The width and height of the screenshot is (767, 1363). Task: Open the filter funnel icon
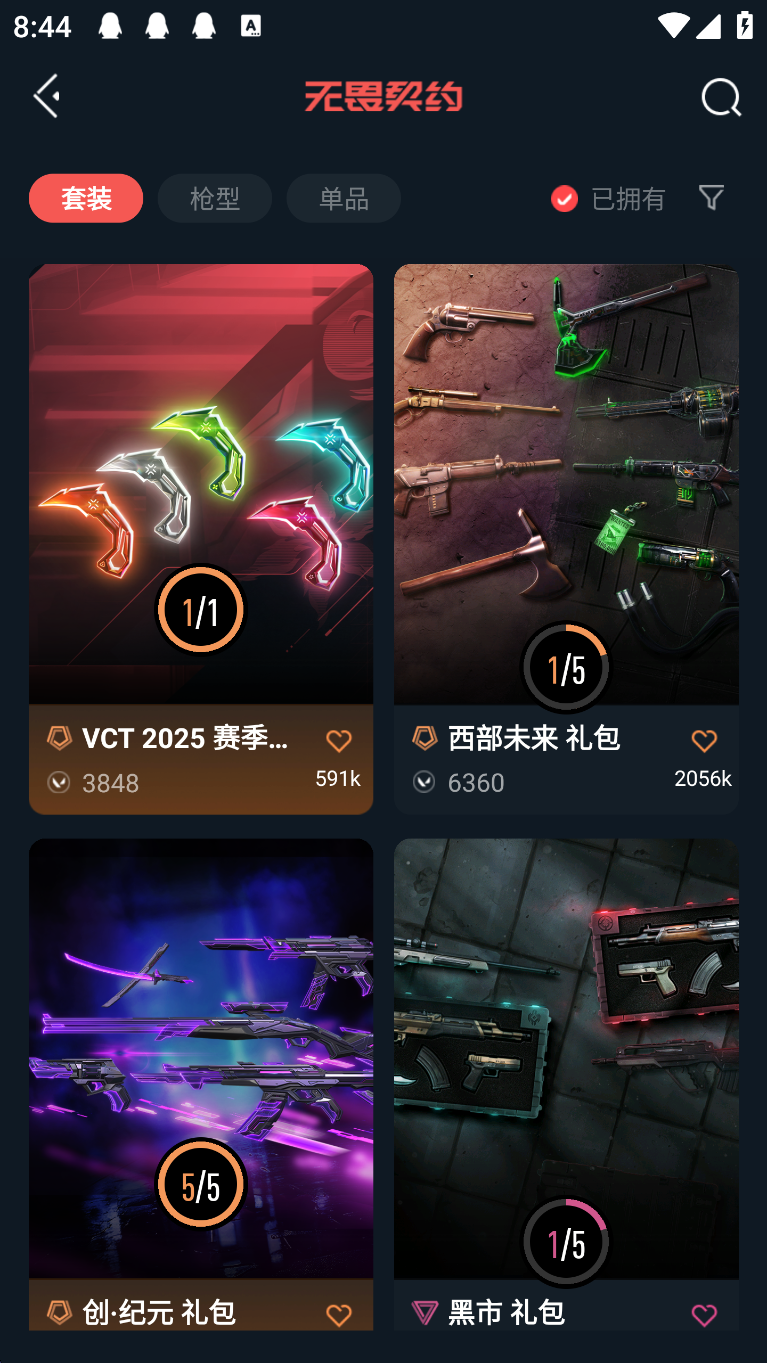pos(711,197)
